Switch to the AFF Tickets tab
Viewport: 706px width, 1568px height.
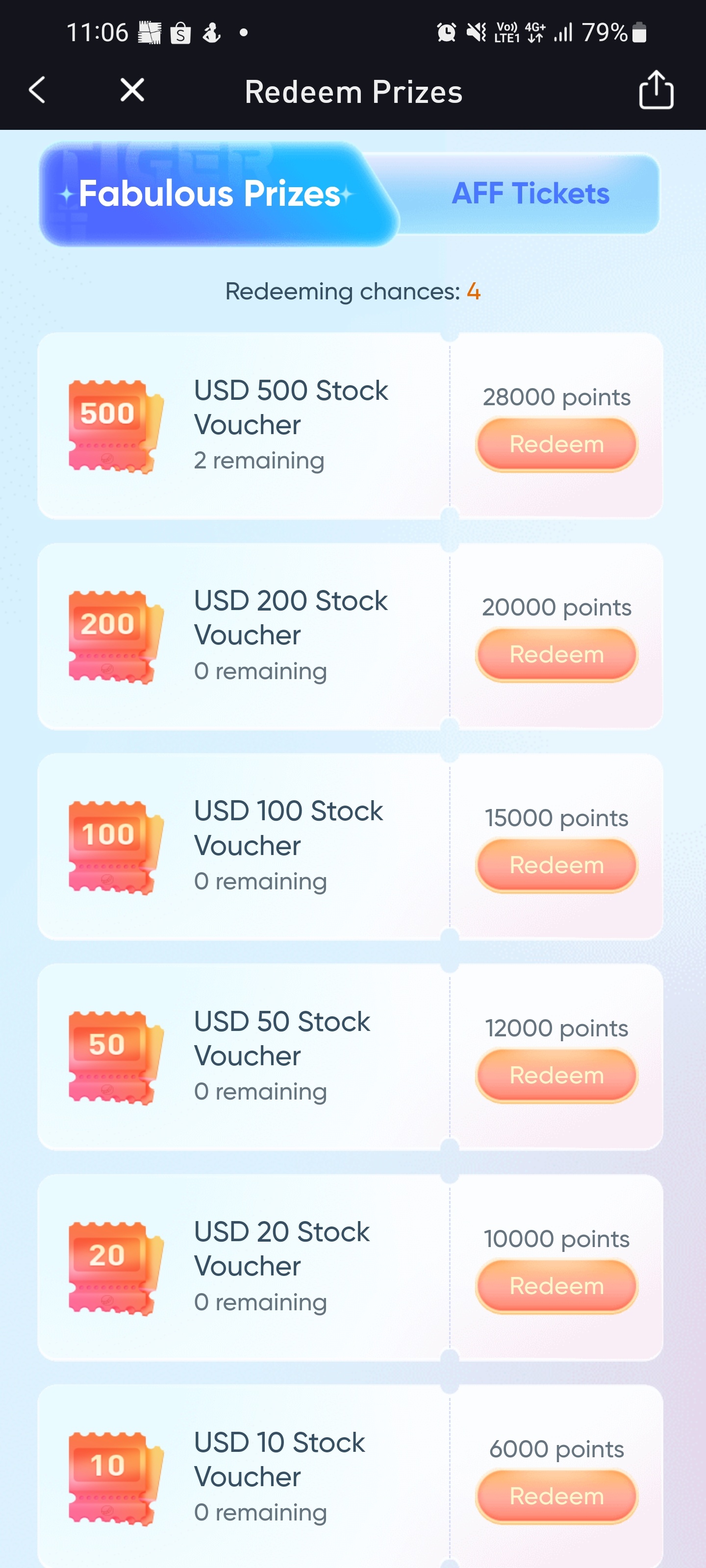tap(530, 194)
